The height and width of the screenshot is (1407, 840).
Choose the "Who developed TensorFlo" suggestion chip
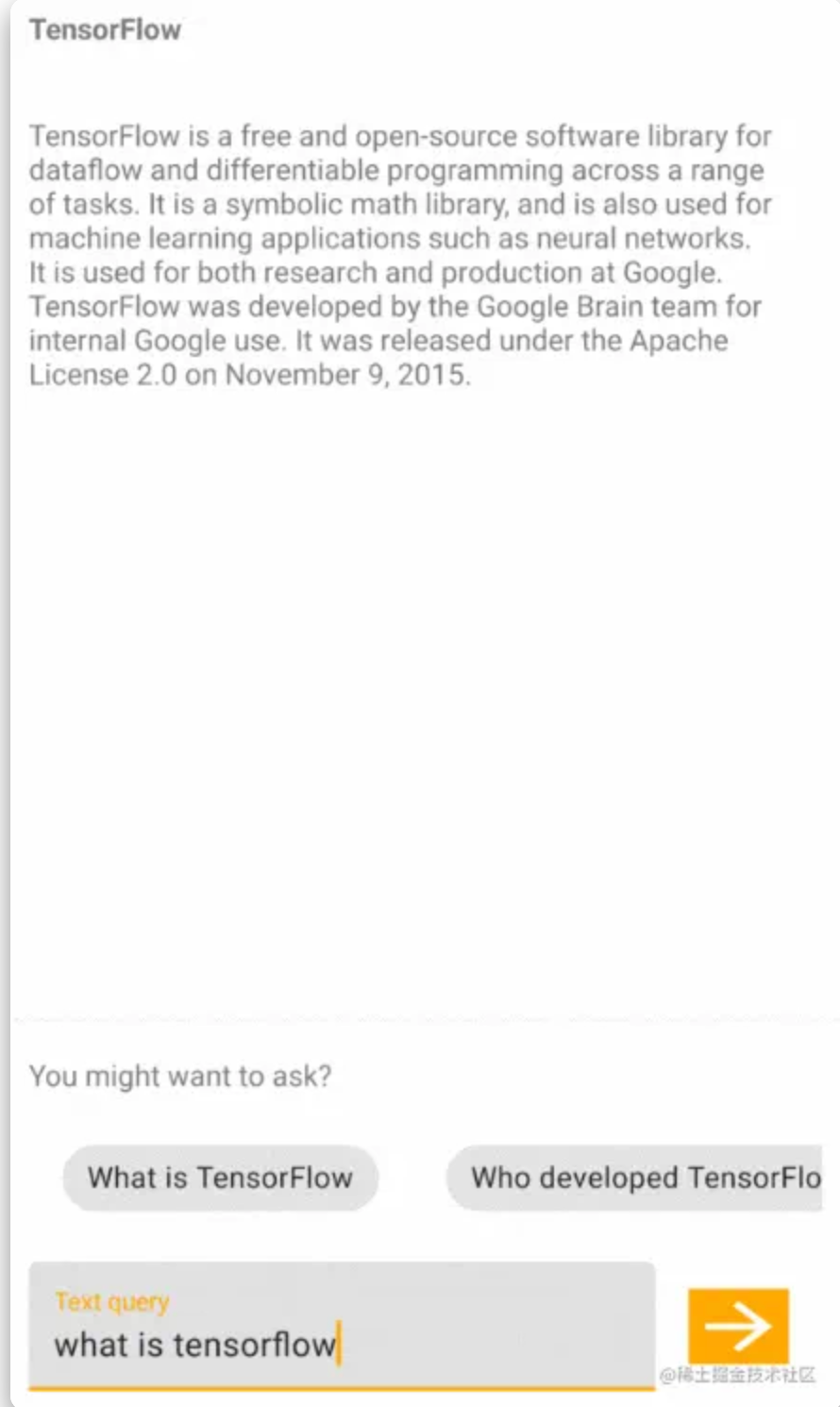[634, 1178]
